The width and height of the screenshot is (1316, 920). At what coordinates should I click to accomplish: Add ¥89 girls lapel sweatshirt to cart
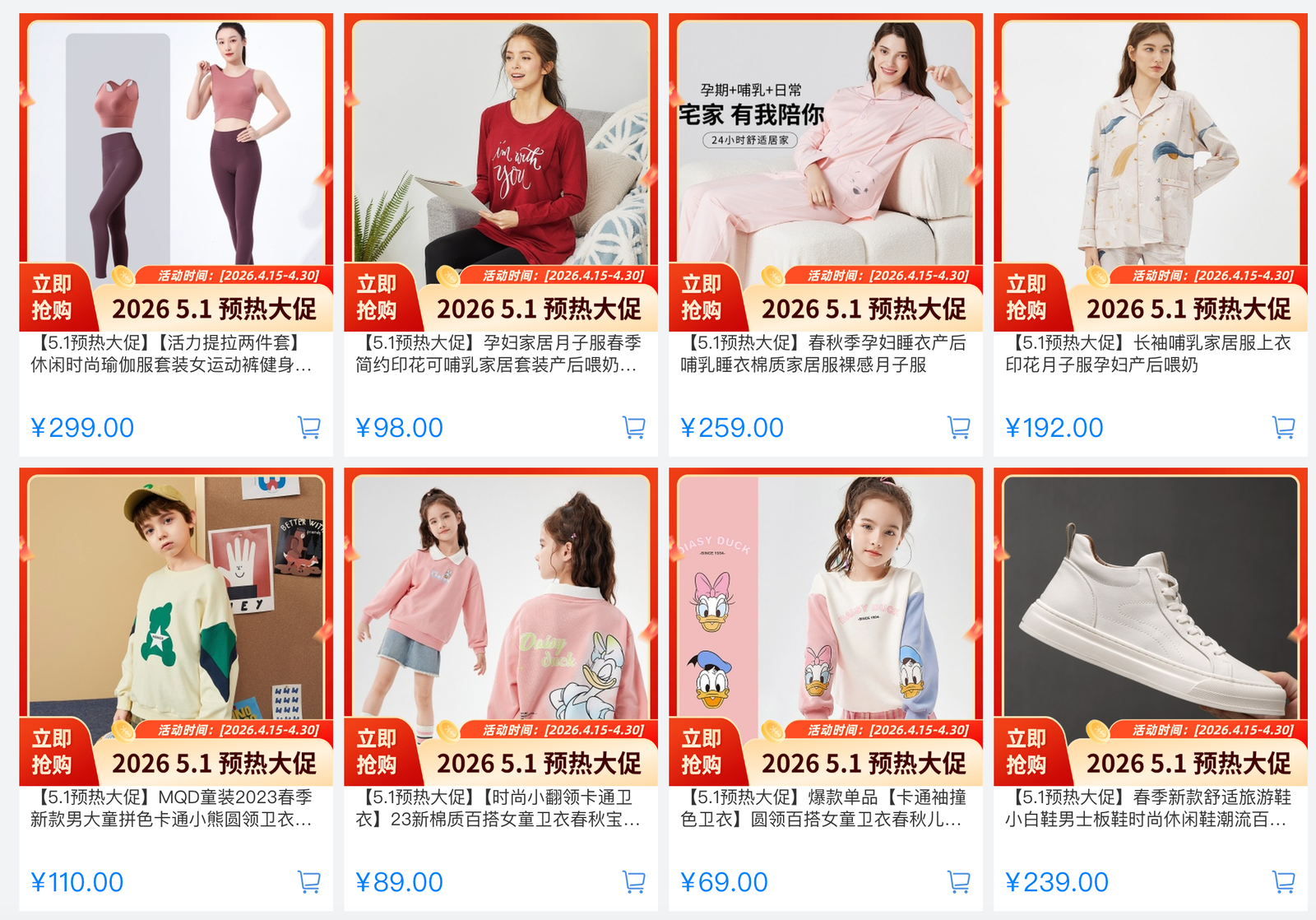pos(633,881)
